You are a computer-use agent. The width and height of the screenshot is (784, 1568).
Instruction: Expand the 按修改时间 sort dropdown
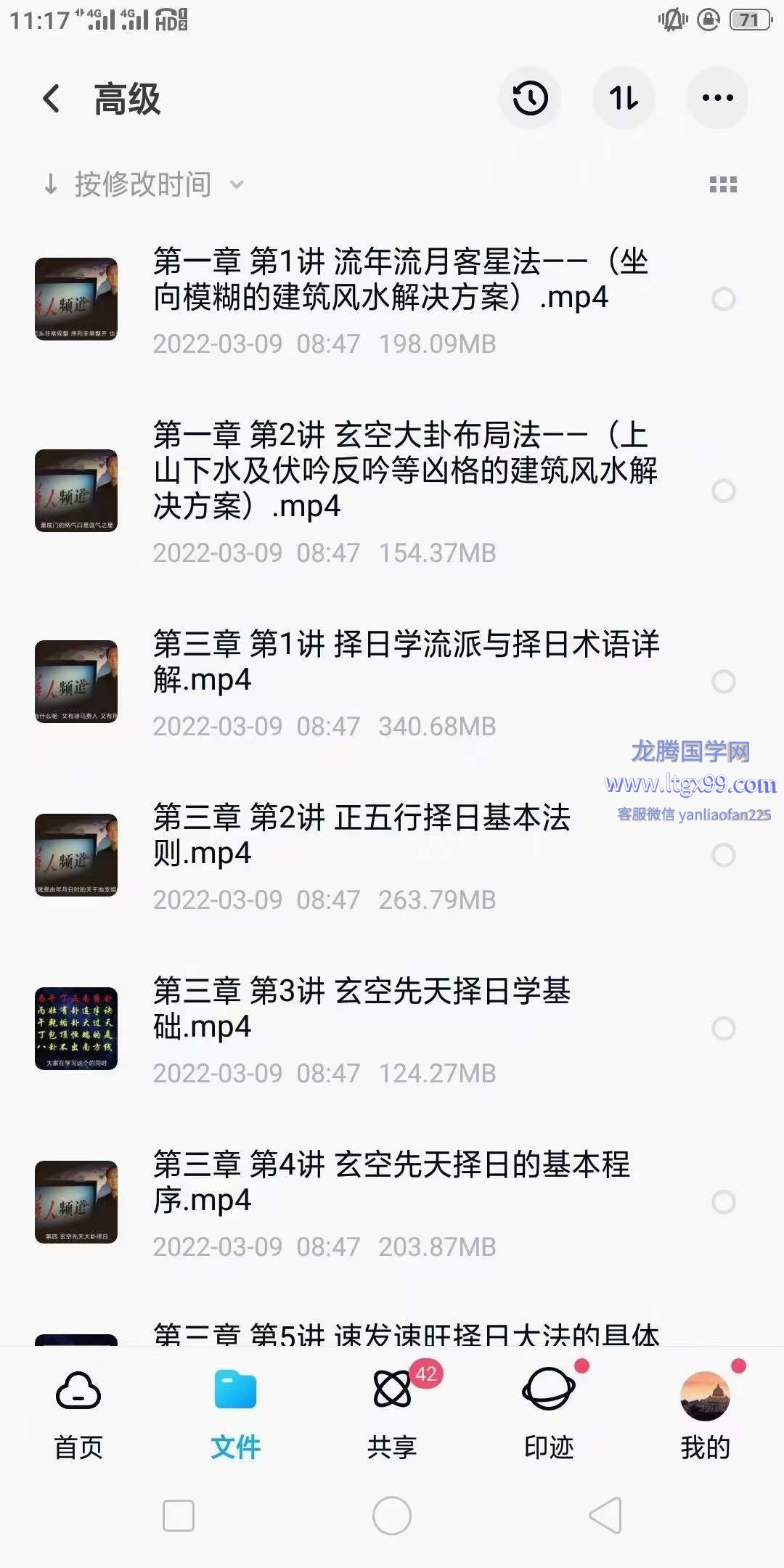click(144, 184)
